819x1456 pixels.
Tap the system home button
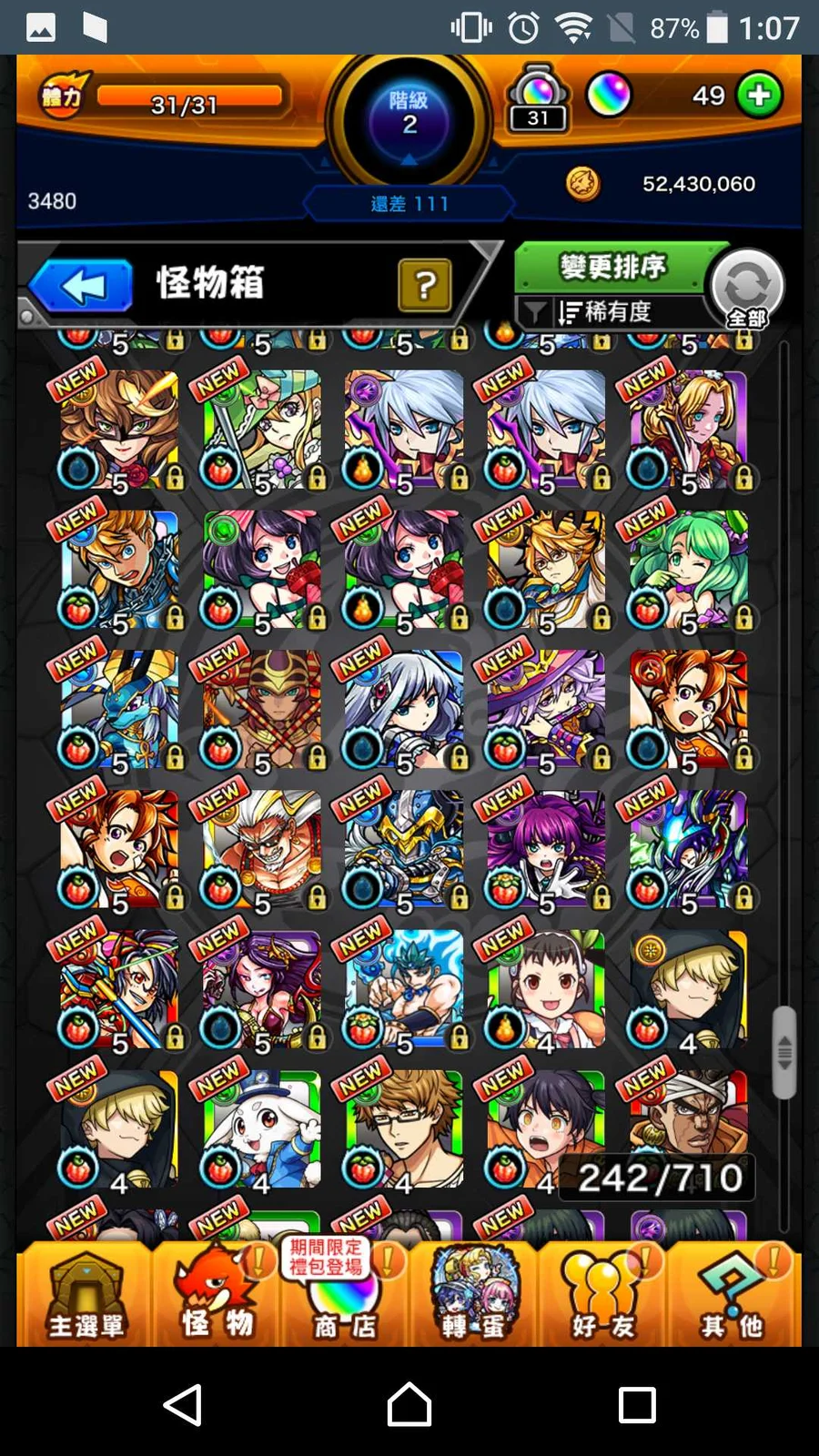(x=409, y=1404)
